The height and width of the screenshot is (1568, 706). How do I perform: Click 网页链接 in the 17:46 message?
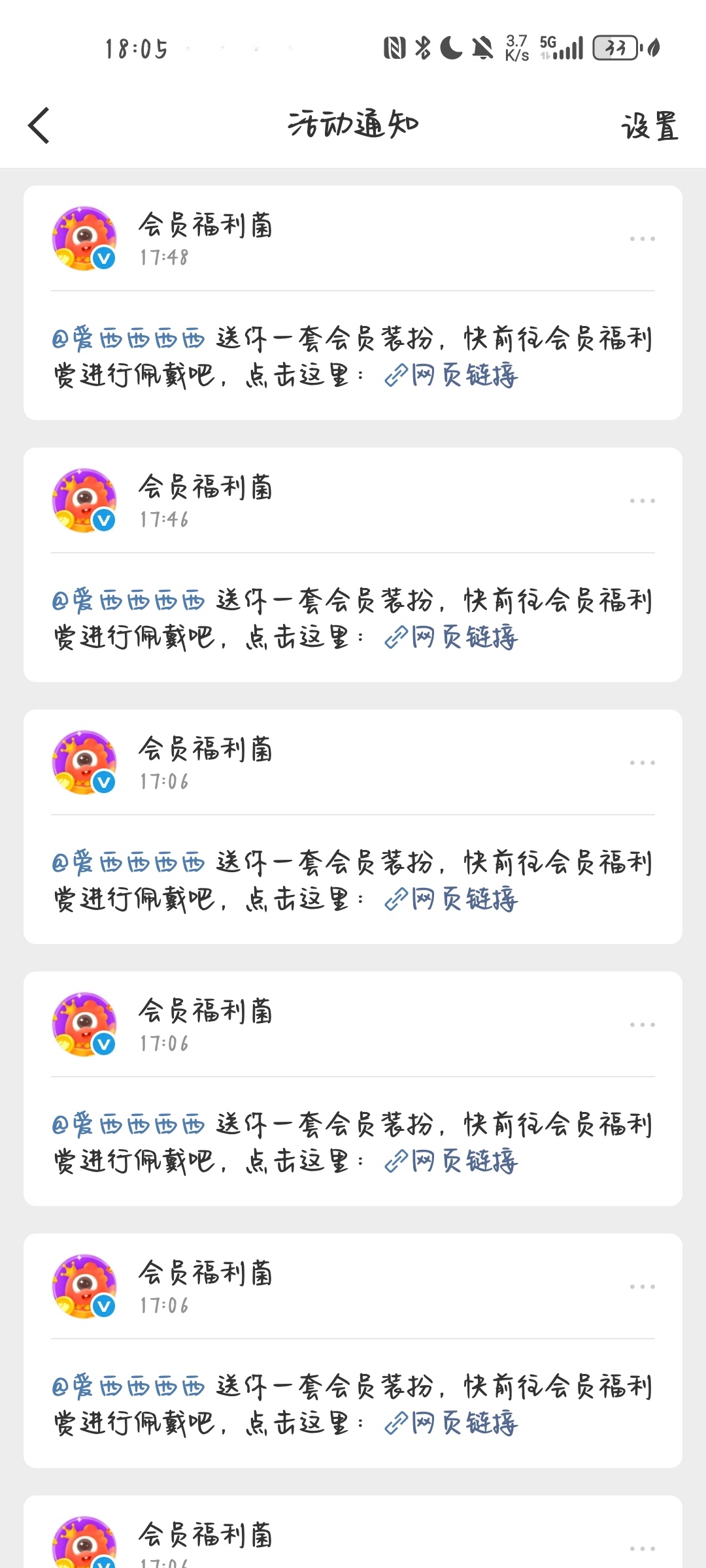(464, 637)
